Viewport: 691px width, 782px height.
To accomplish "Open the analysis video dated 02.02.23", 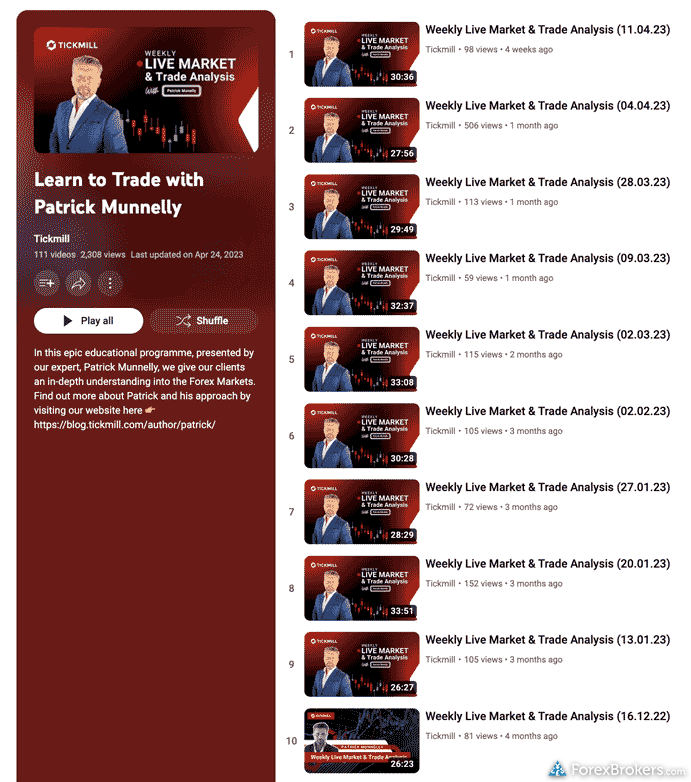I will (x=547, y=411).
